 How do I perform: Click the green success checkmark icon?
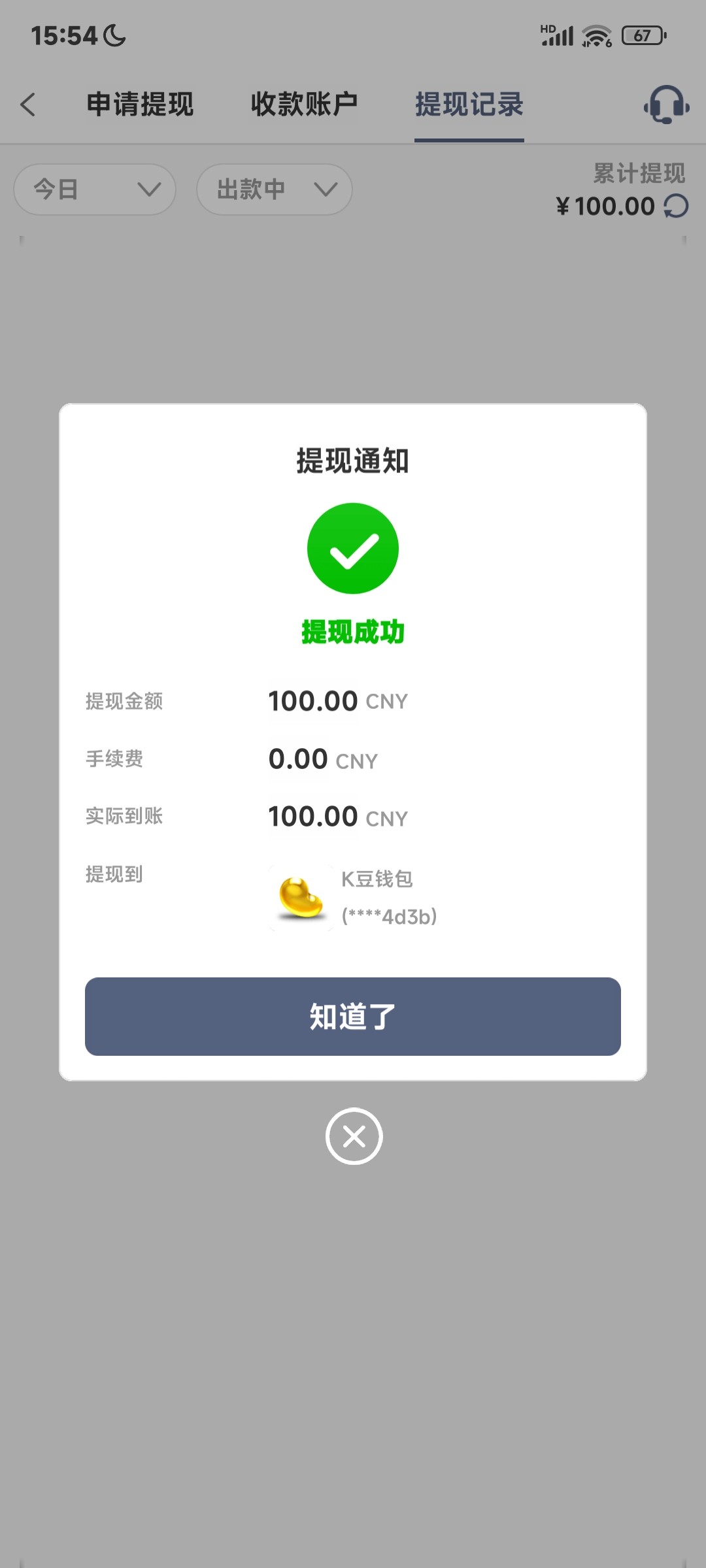click(353, 547)
